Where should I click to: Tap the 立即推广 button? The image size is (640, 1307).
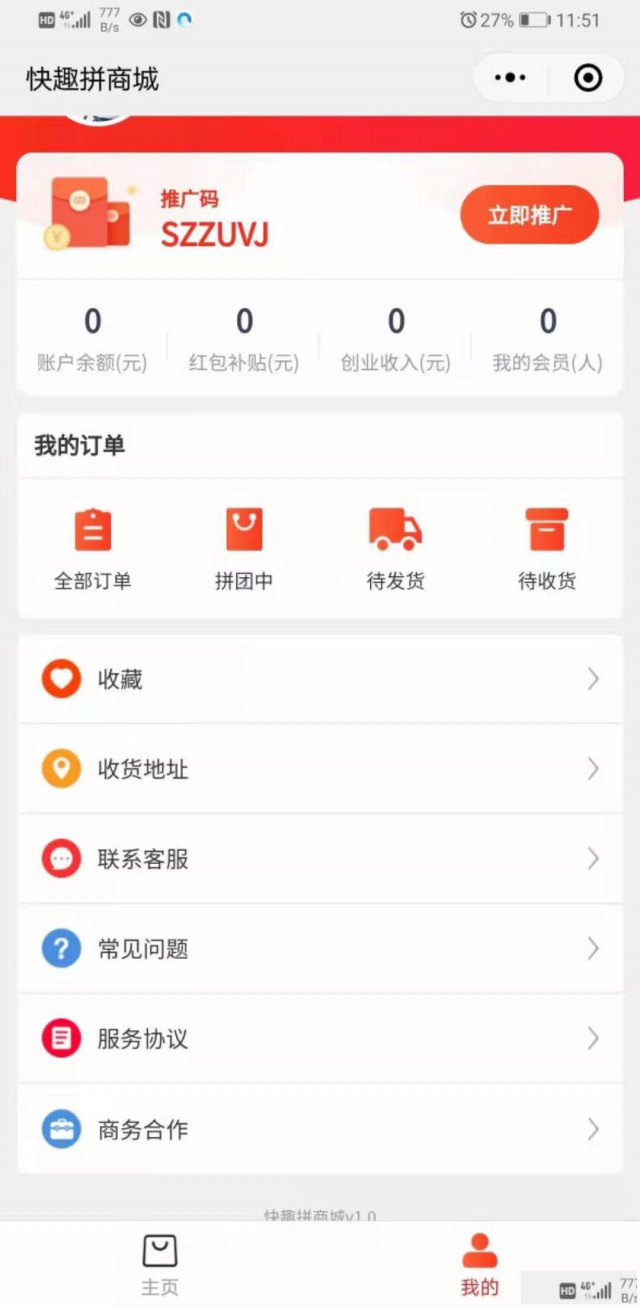click(x=529, y=215)
